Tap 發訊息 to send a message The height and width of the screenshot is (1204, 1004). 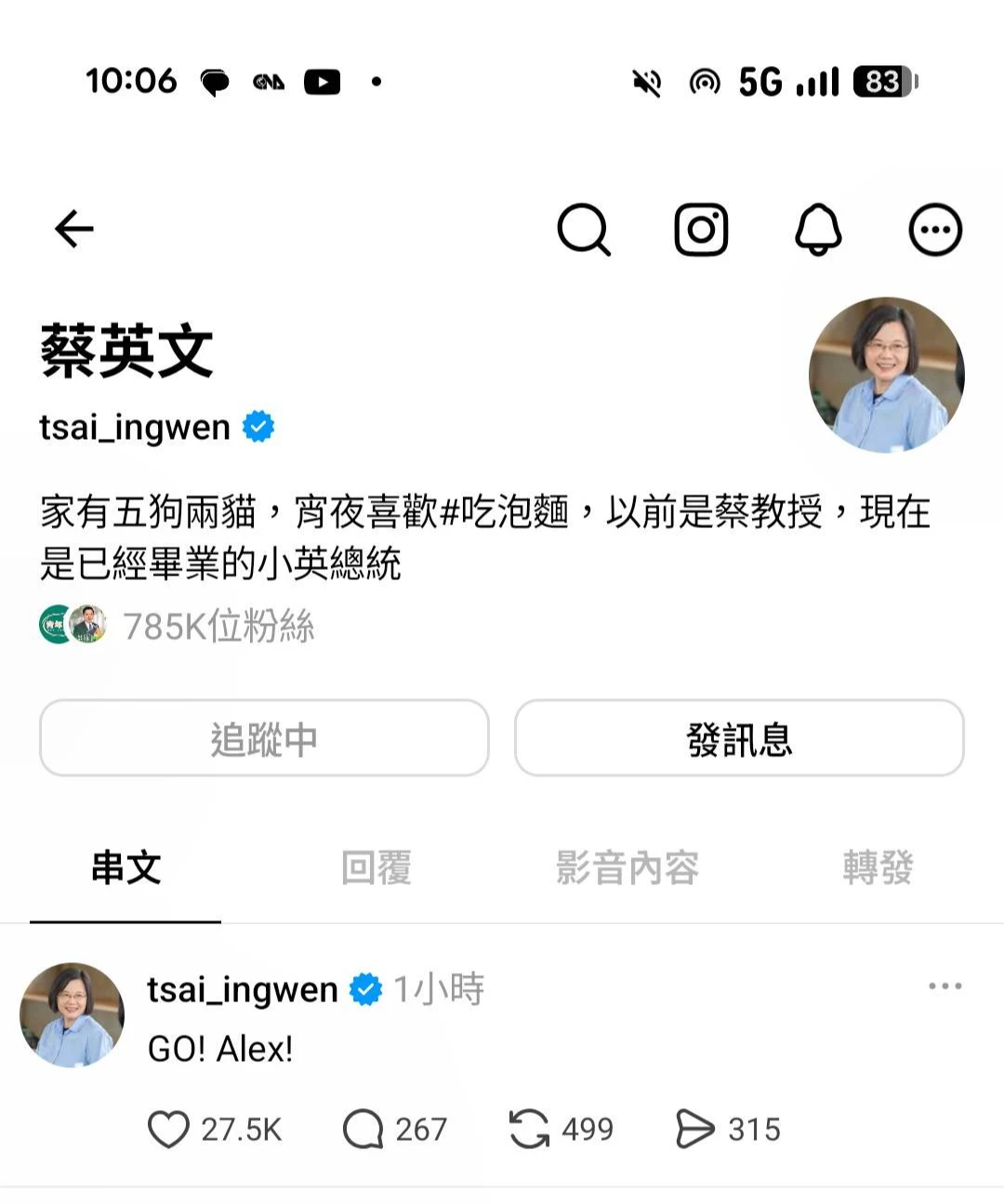pos(739,738)
